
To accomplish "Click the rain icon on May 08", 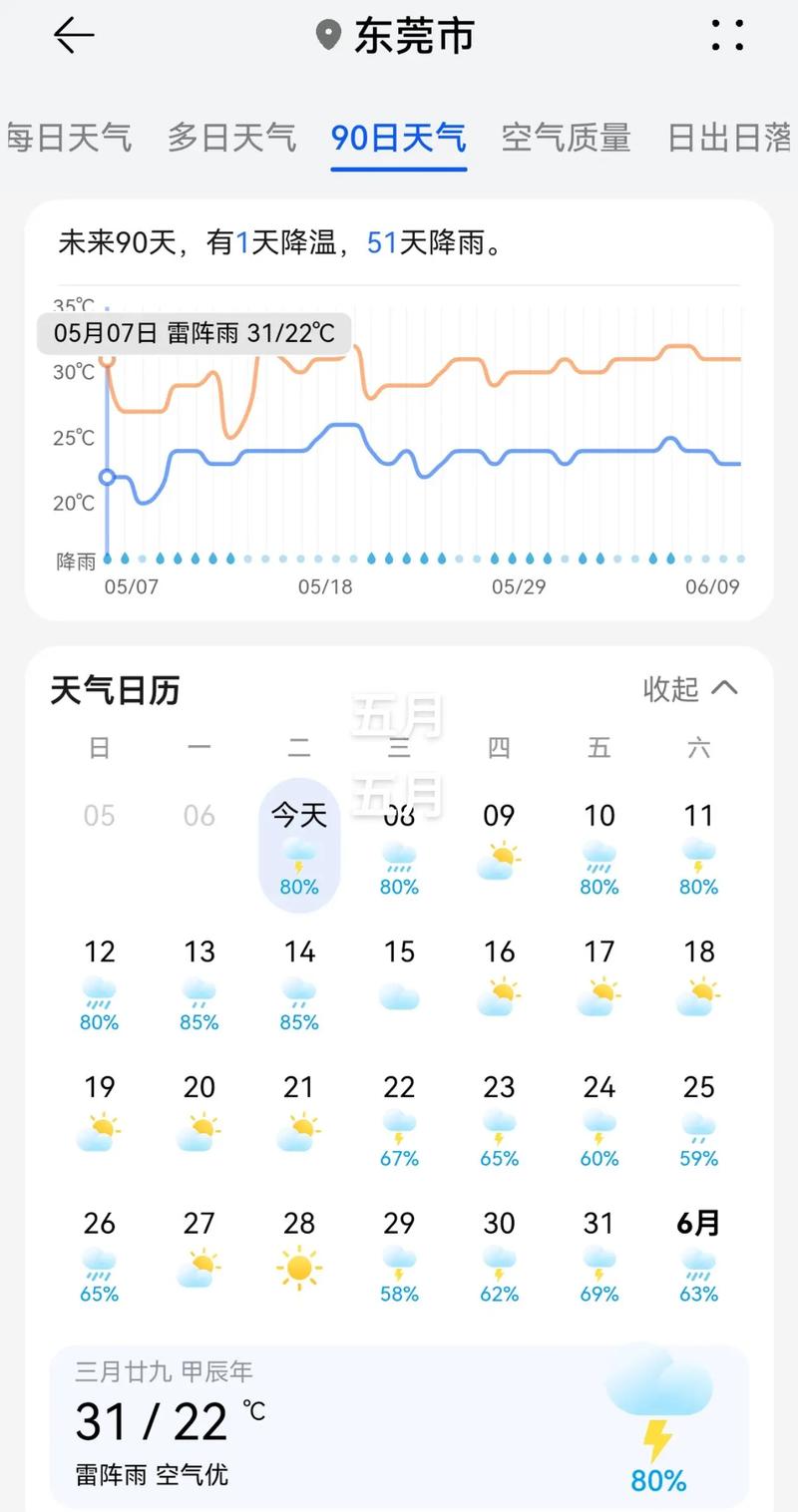I will coord(398,856).
